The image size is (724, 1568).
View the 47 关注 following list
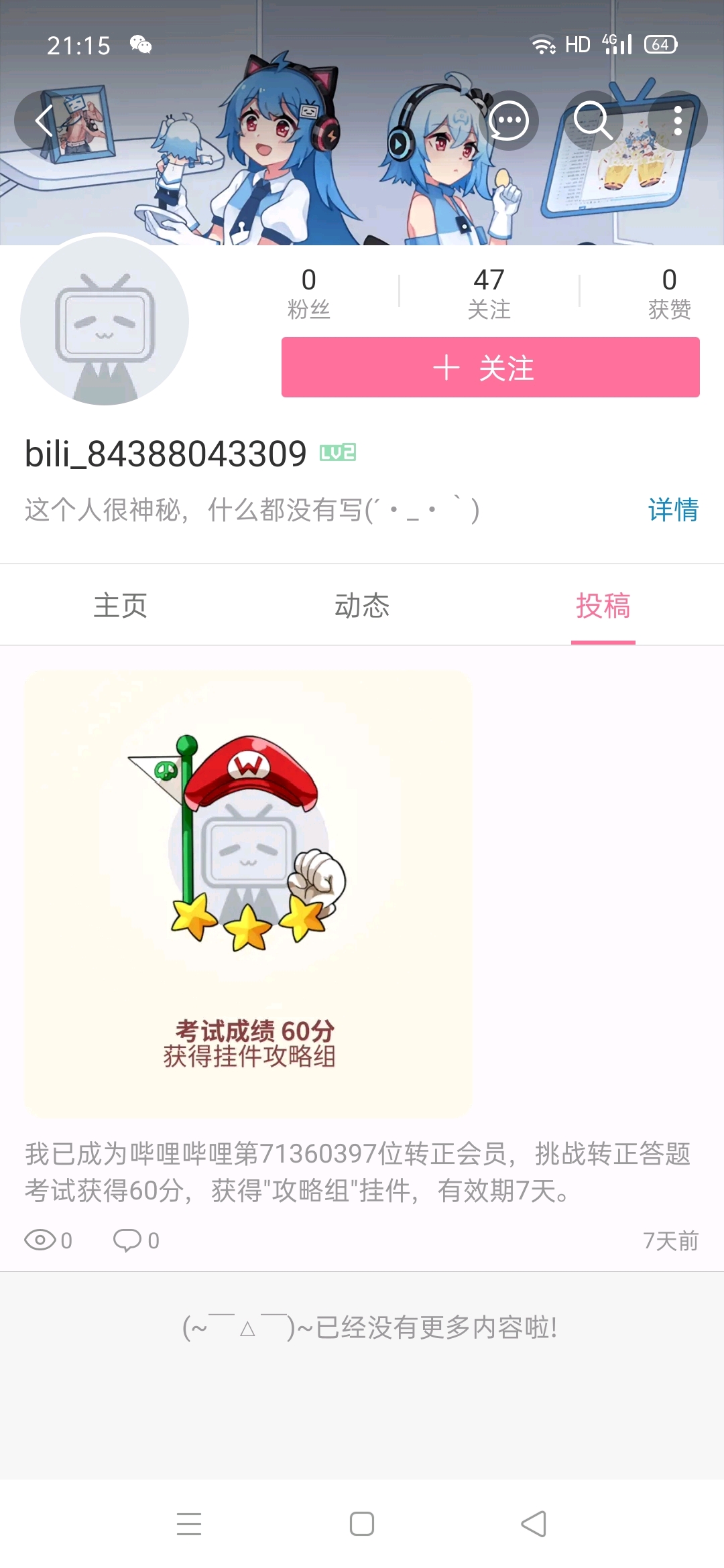489,293
